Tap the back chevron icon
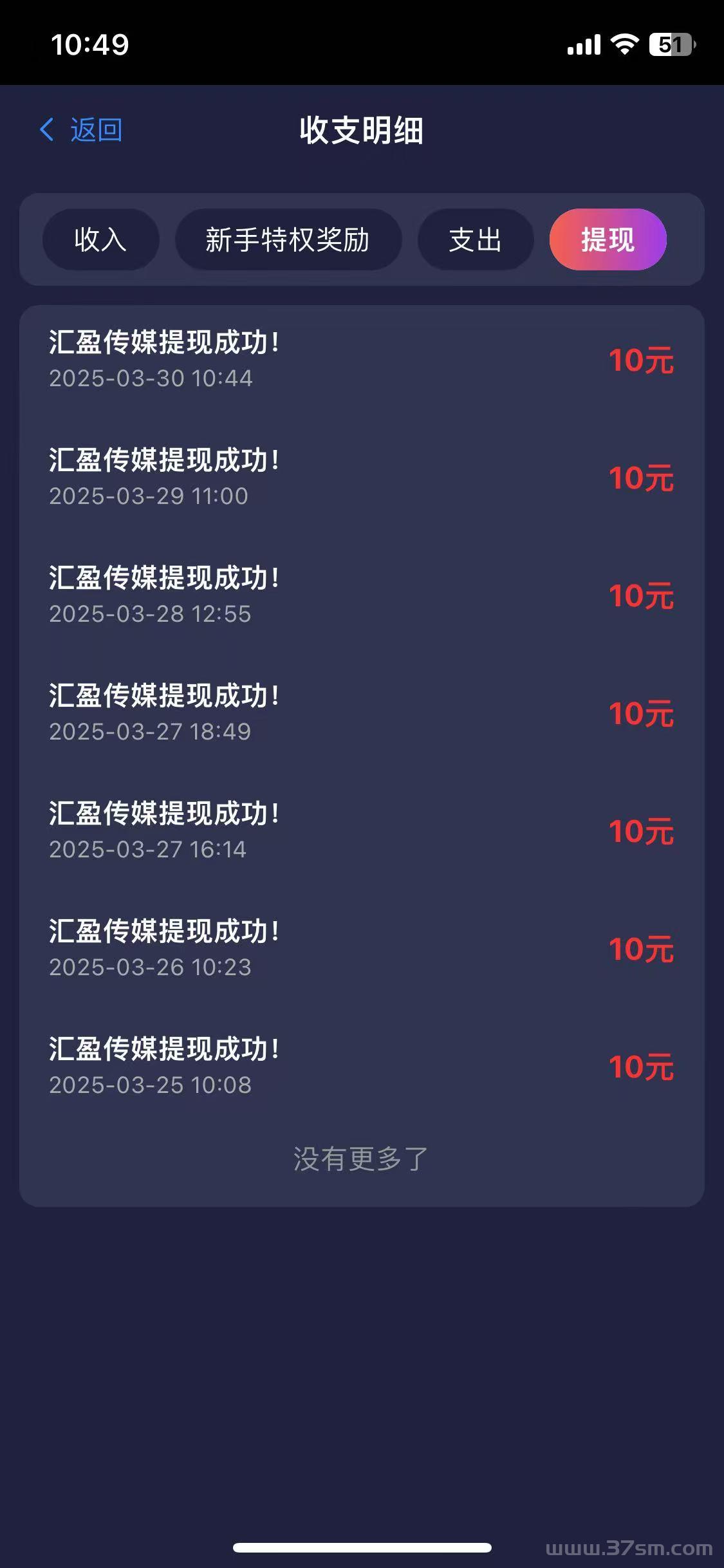This screenshot has width=724, height=1568. 46,129
